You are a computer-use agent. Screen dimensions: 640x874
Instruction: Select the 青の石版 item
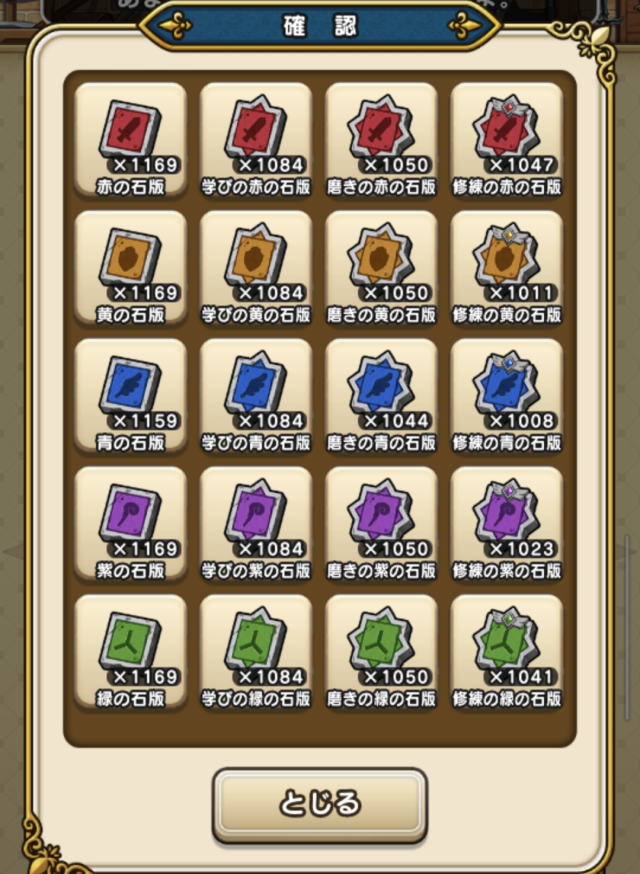click(x=130, y=396)
